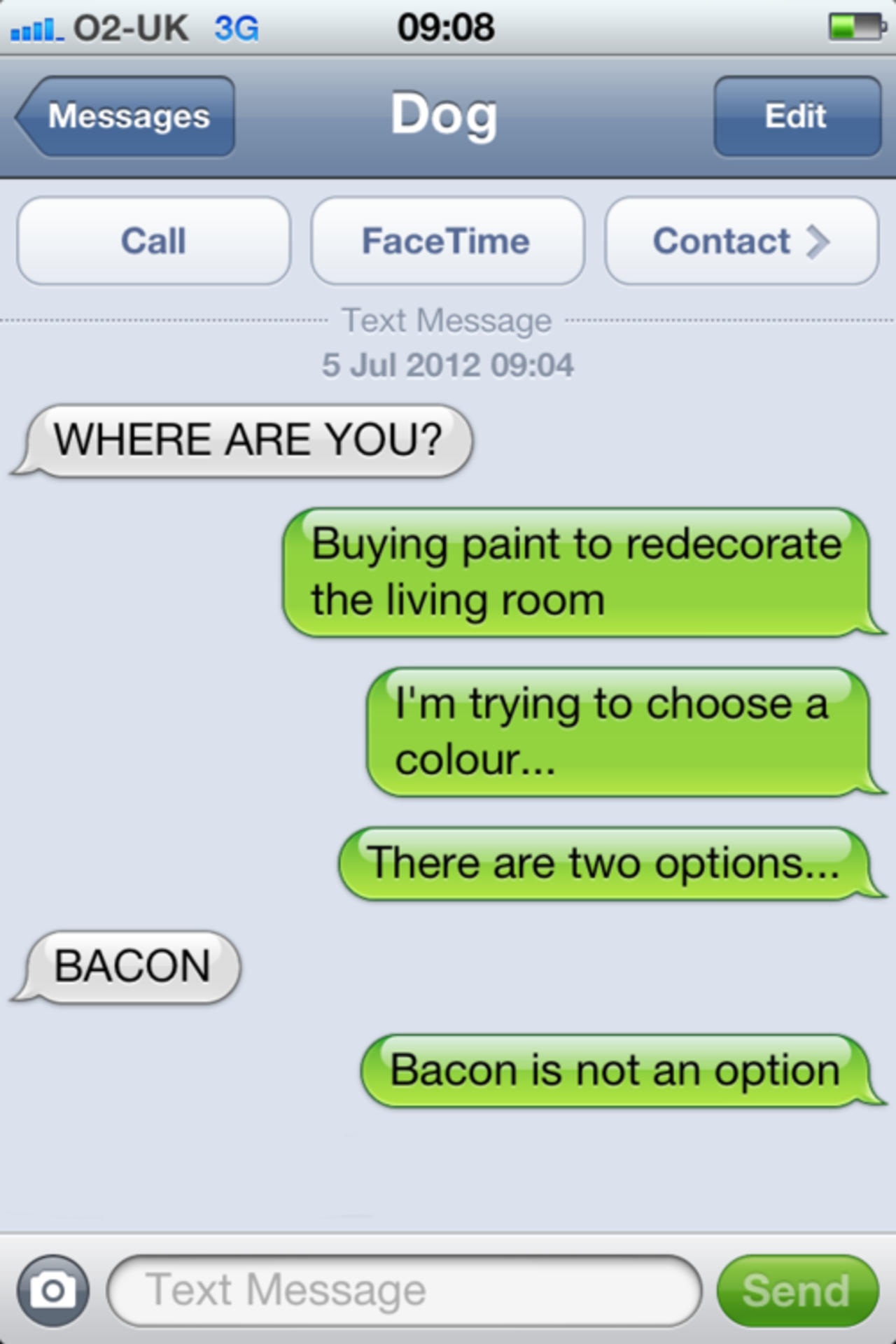
Task: Select the 'Bacon is not an option' bubble
Action: click(616, 1069)
